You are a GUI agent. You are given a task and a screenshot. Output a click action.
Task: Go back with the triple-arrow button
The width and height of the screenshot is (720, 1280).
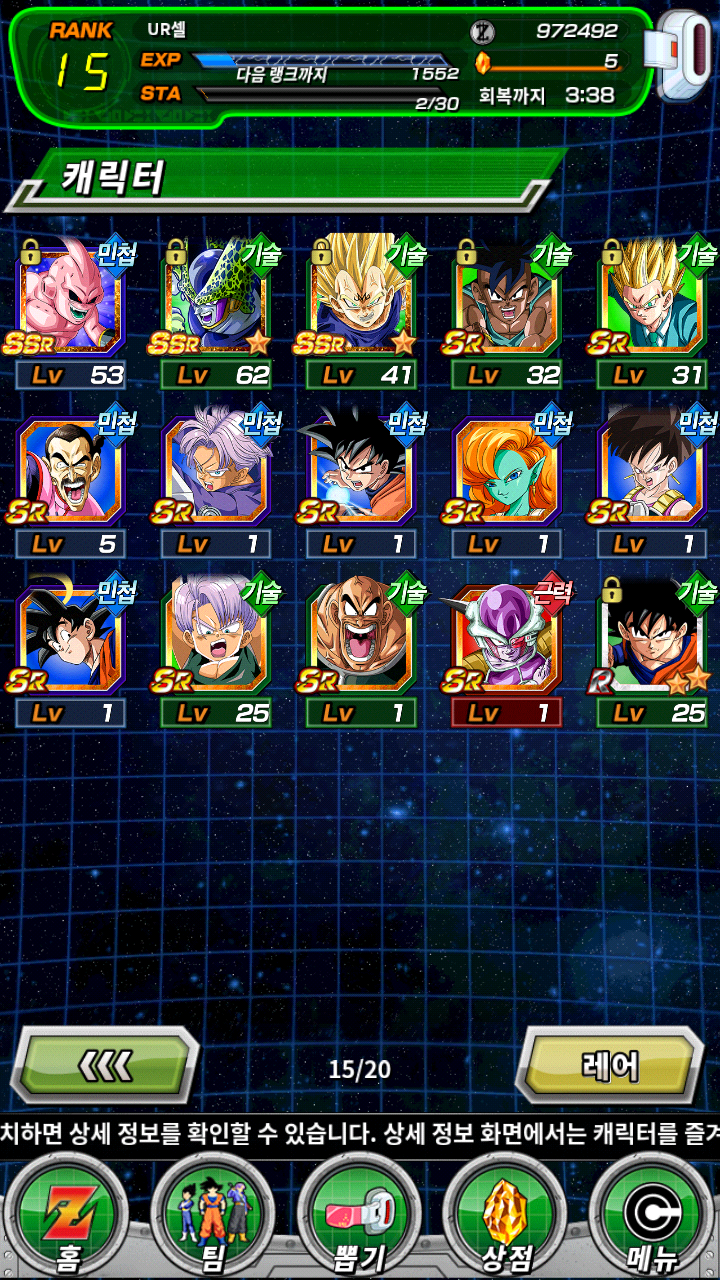coord(105,1067)
